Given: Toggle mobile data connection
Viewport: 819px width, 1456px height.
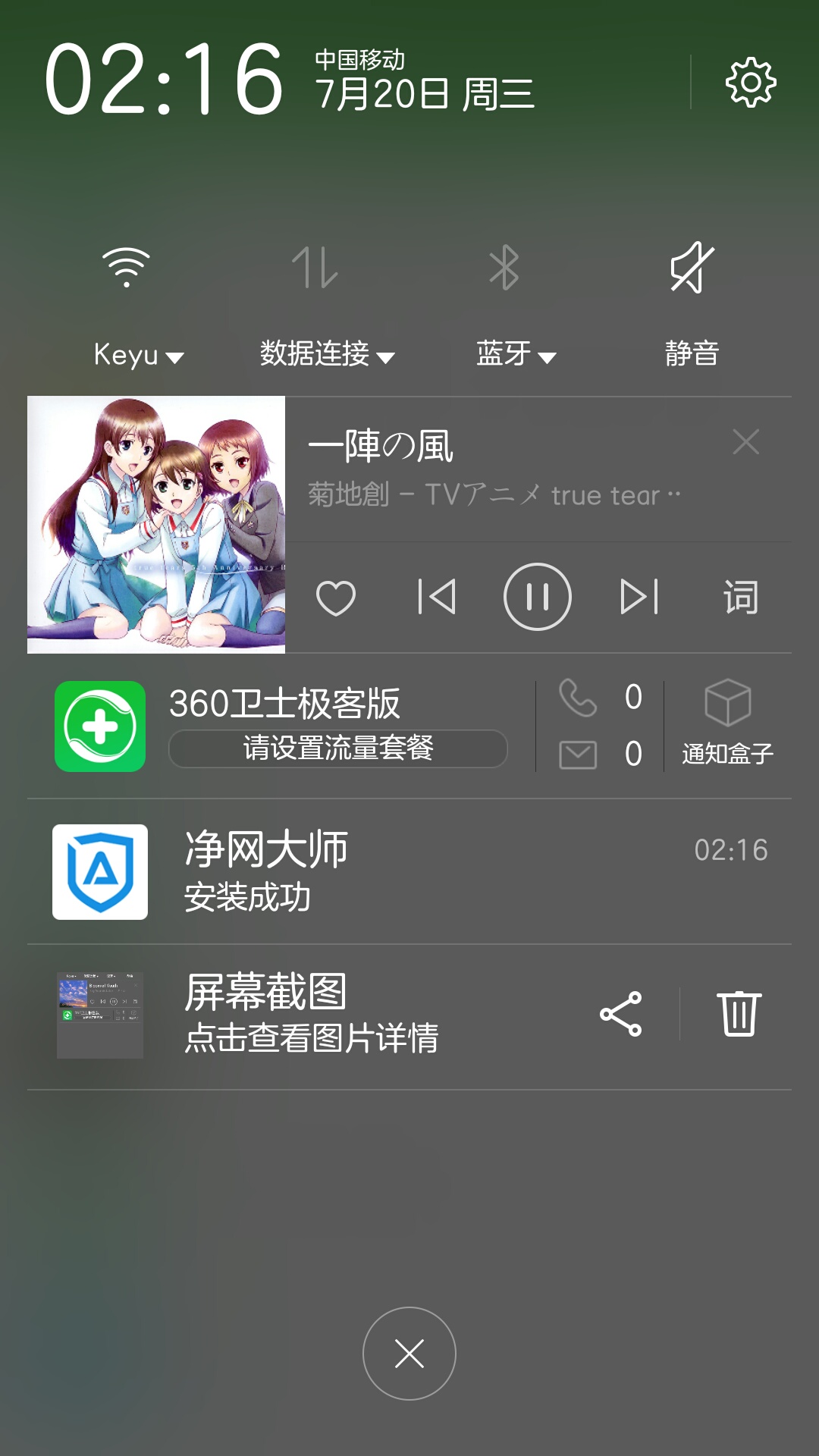Looking at the screenshot, I should point(315,268).
